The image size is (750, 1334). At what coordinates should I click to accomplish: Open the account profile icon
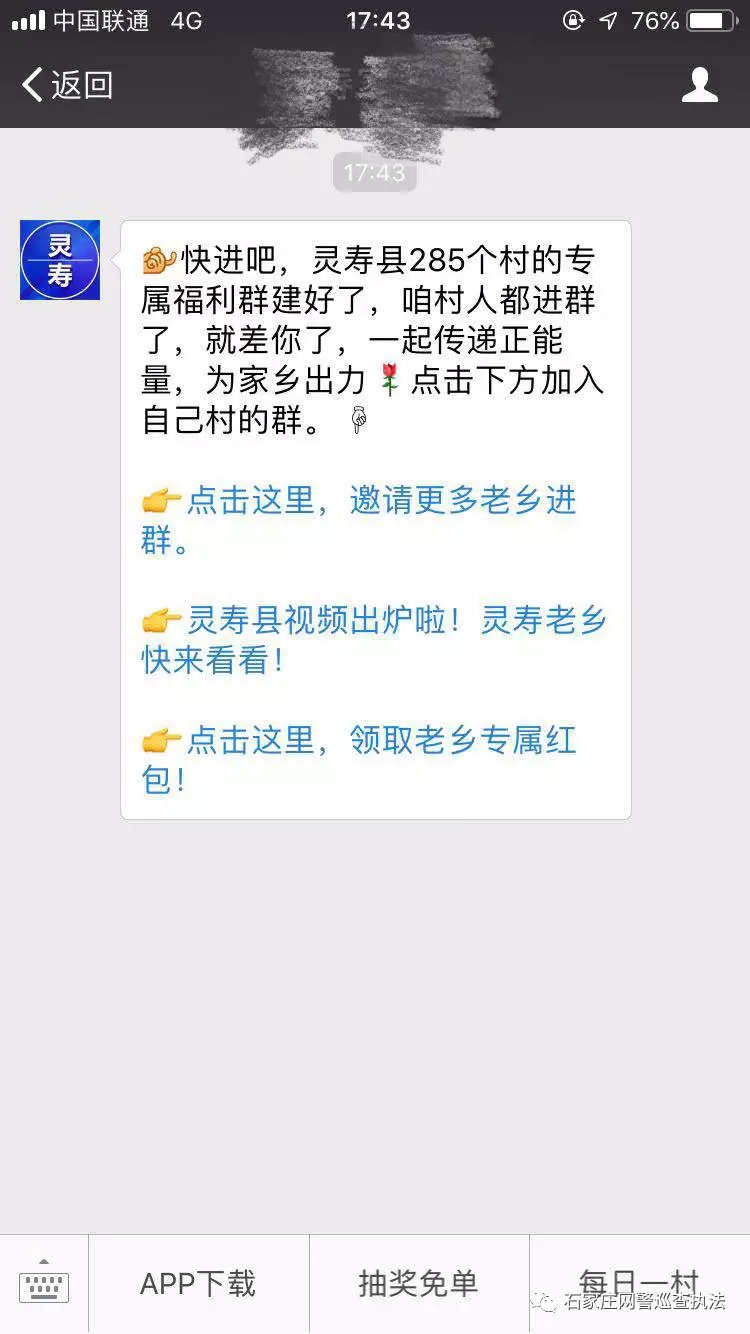pos(699,85)
